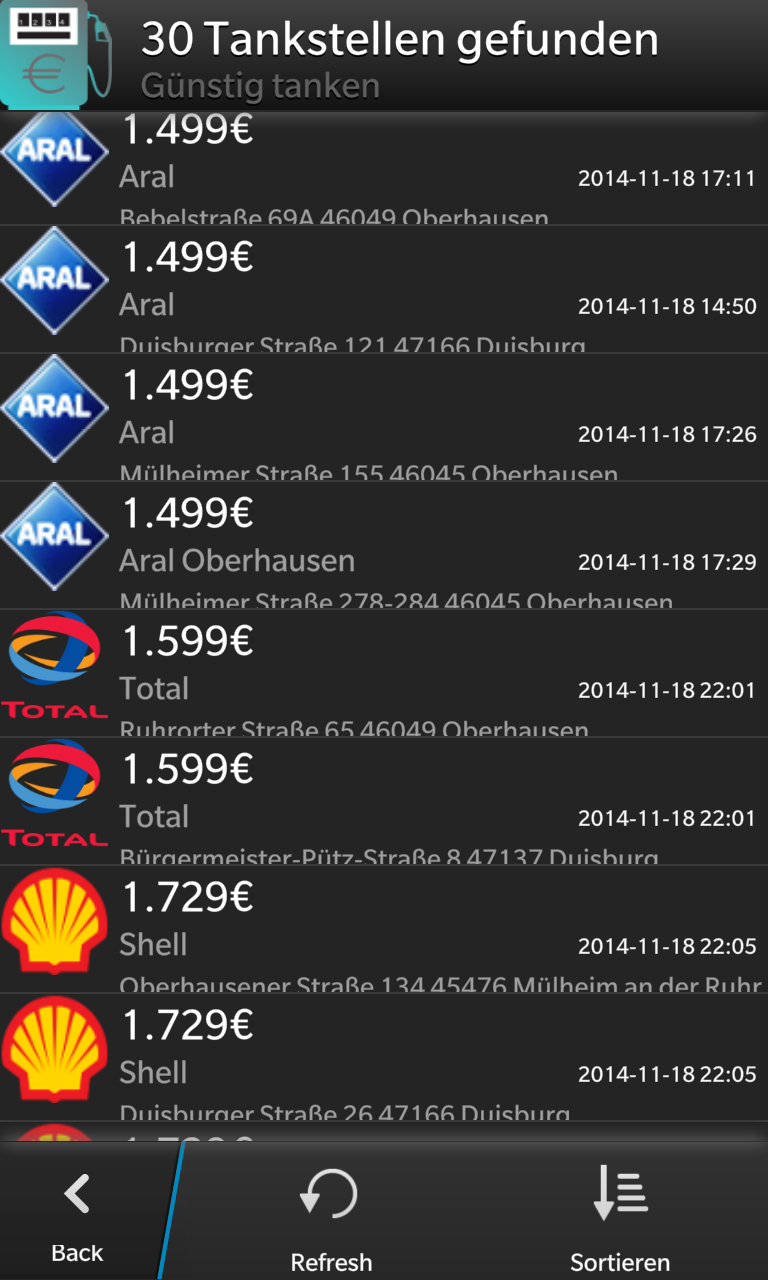Image resolution: width=768 pixels, height=1280 pixels.
Task: Select Aral at Duisburger Straße 121
Action: 384,289
